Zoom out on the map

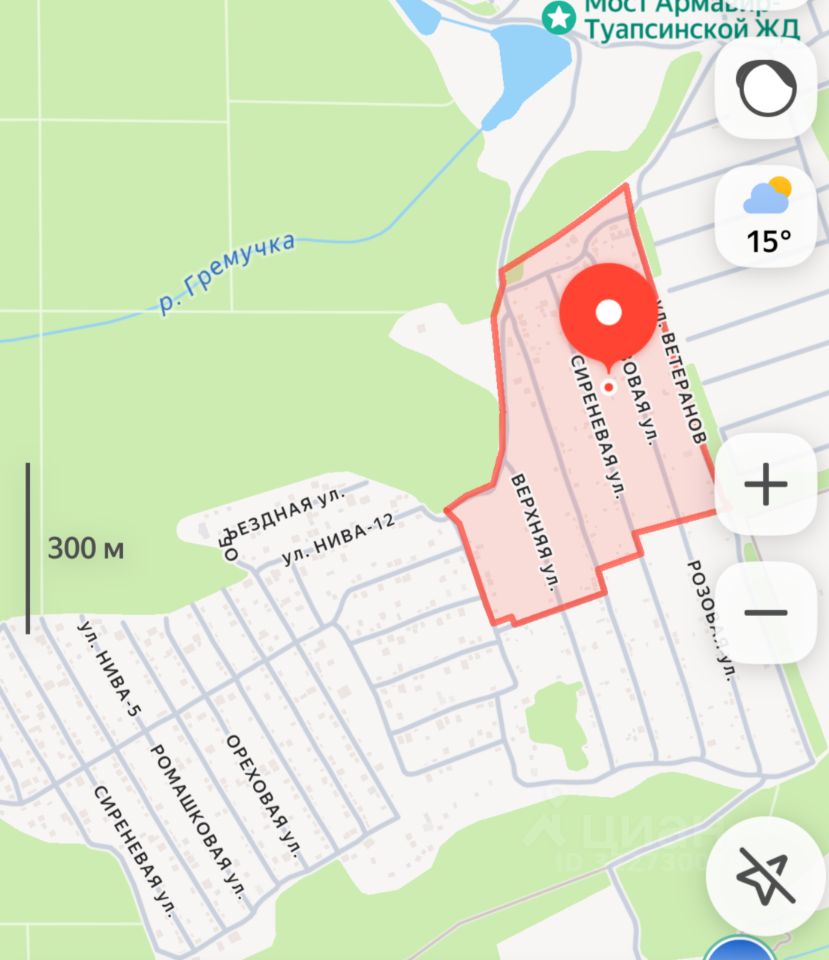pyautogui.click(x=767, y=613)
